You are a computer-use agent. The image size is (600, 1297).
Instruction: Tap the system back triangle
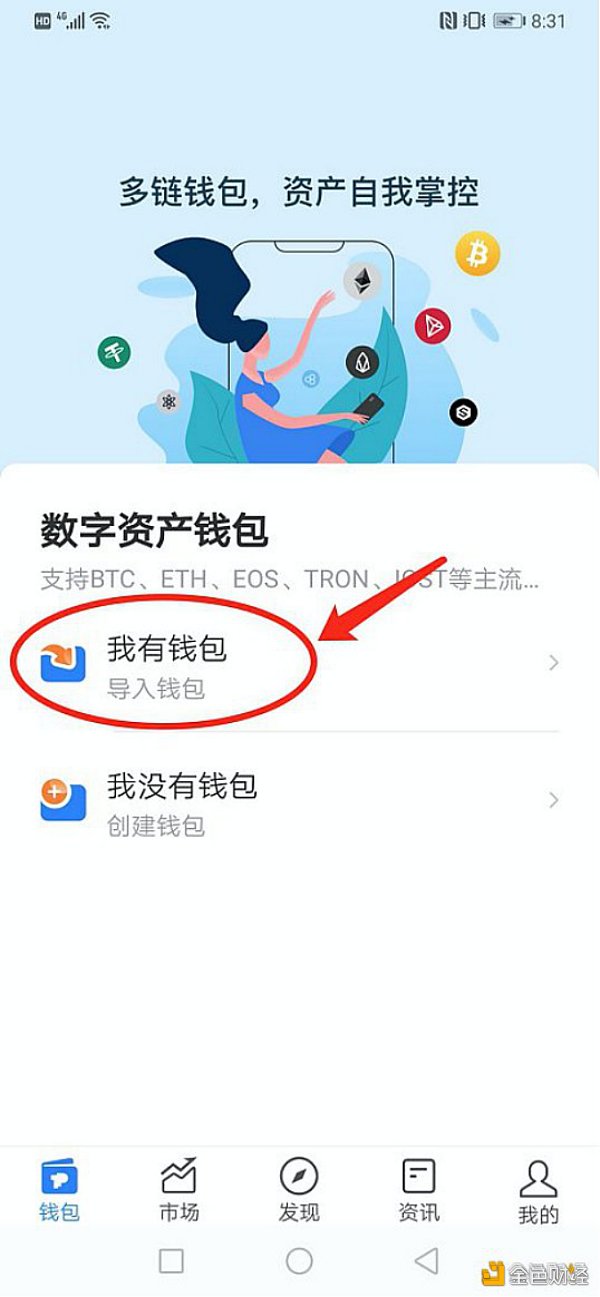pos(427,1261)
